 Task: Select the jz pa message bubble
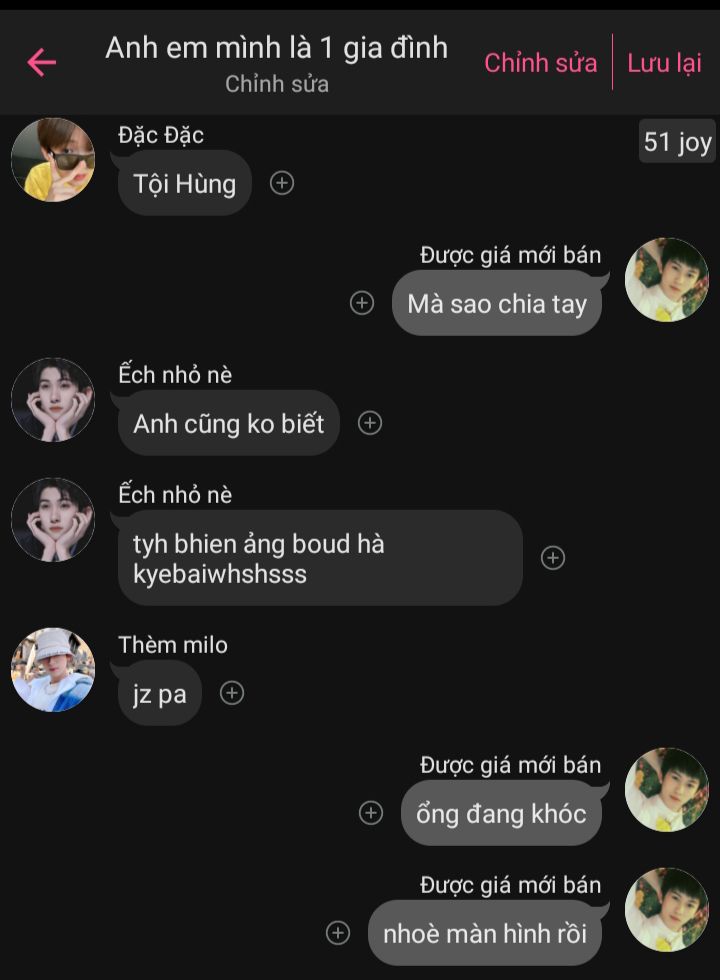pyautogui.click(x=160, y=694)
